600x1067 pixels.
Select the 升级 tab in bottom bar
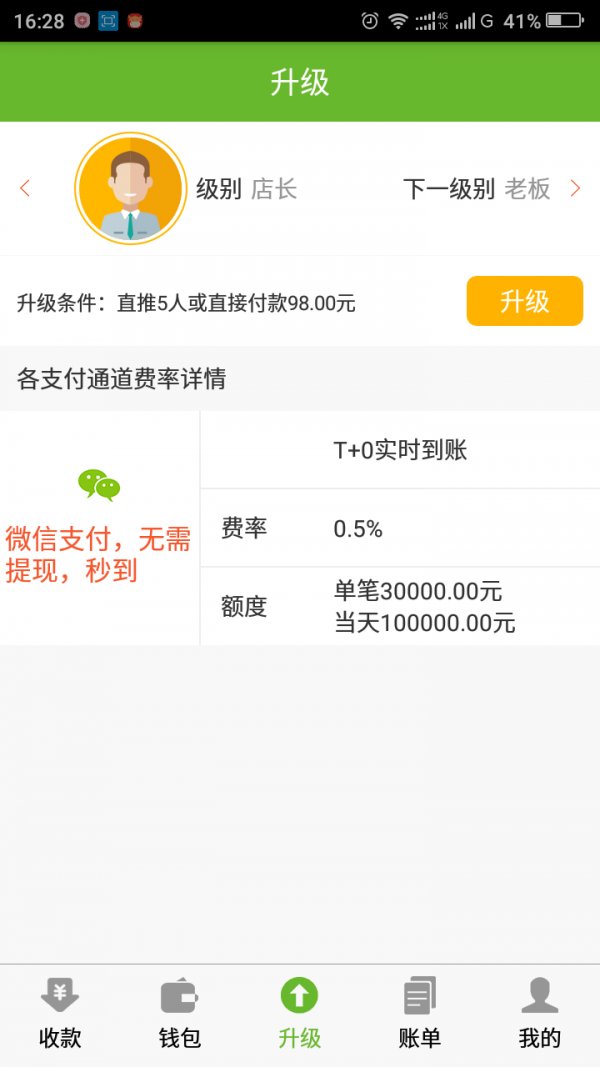point(300,1015)
